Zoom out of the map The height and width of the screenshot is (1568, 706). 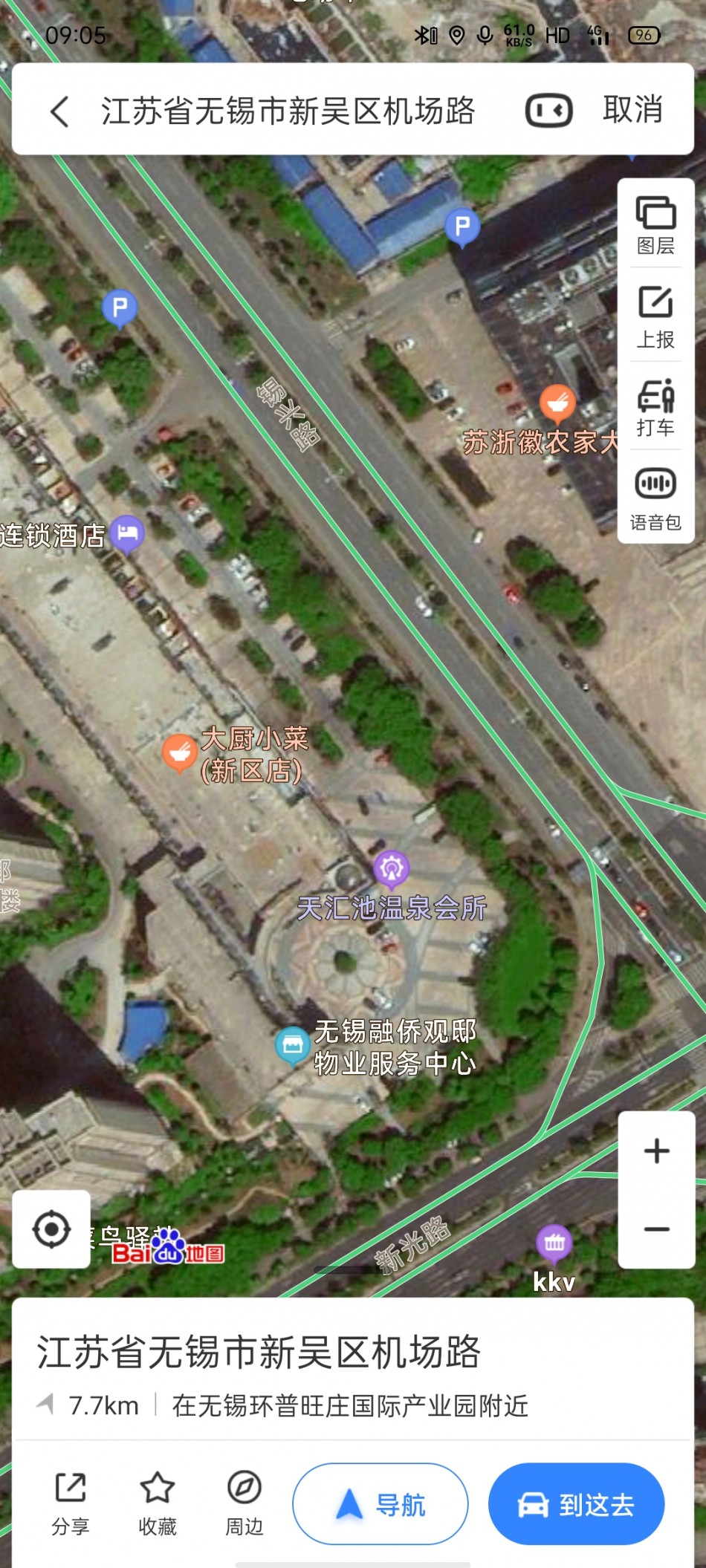coord(656,1229)
